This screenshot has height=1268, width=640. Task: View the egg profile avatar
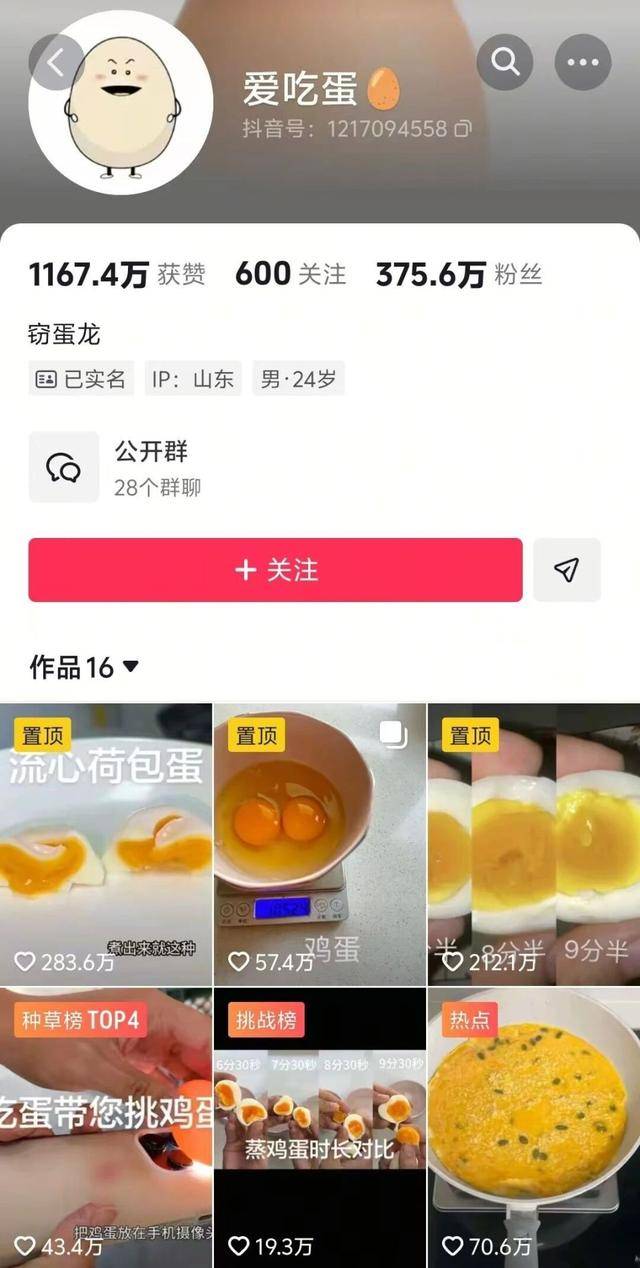[120, 105]
